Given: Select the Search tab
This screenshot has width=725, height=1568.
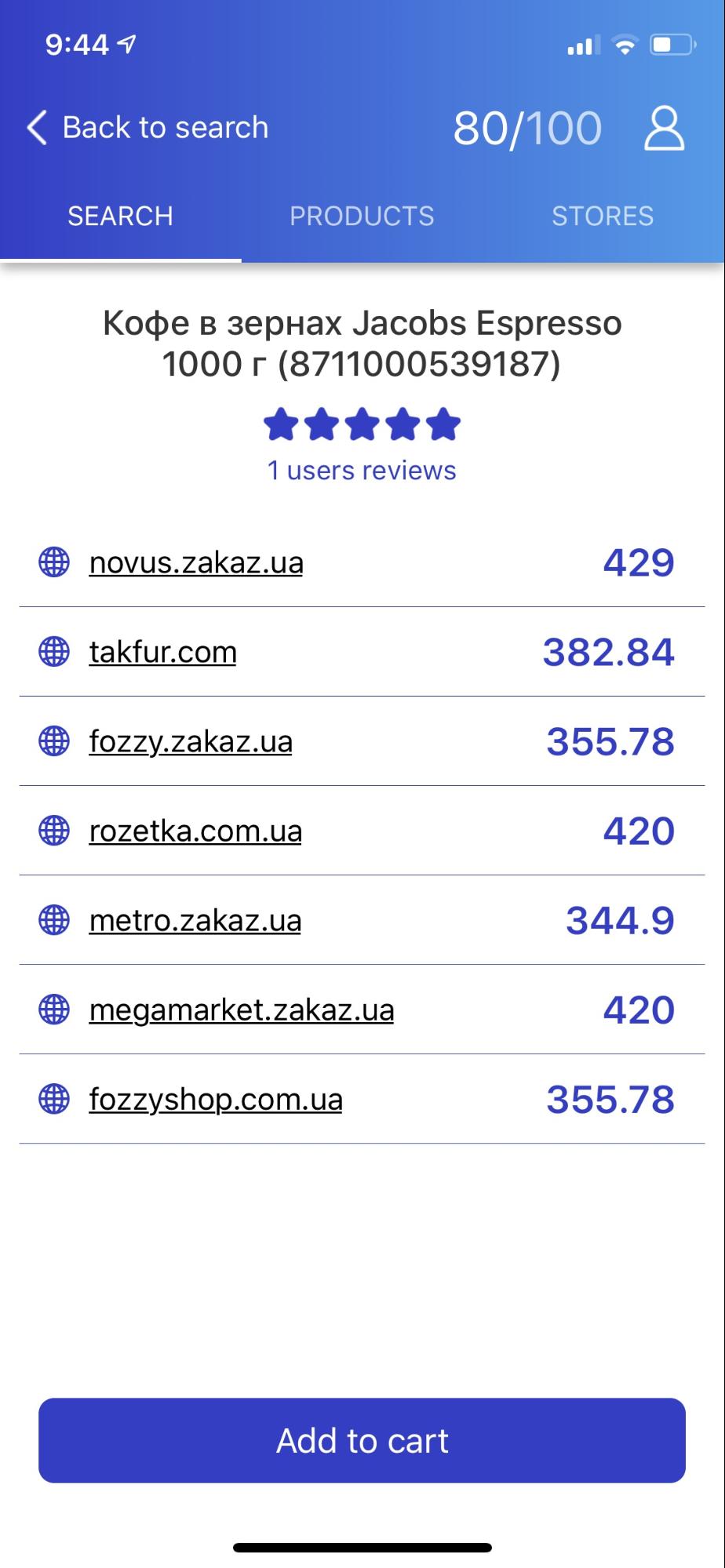Looking at the screenshot, I should (120, 216).
